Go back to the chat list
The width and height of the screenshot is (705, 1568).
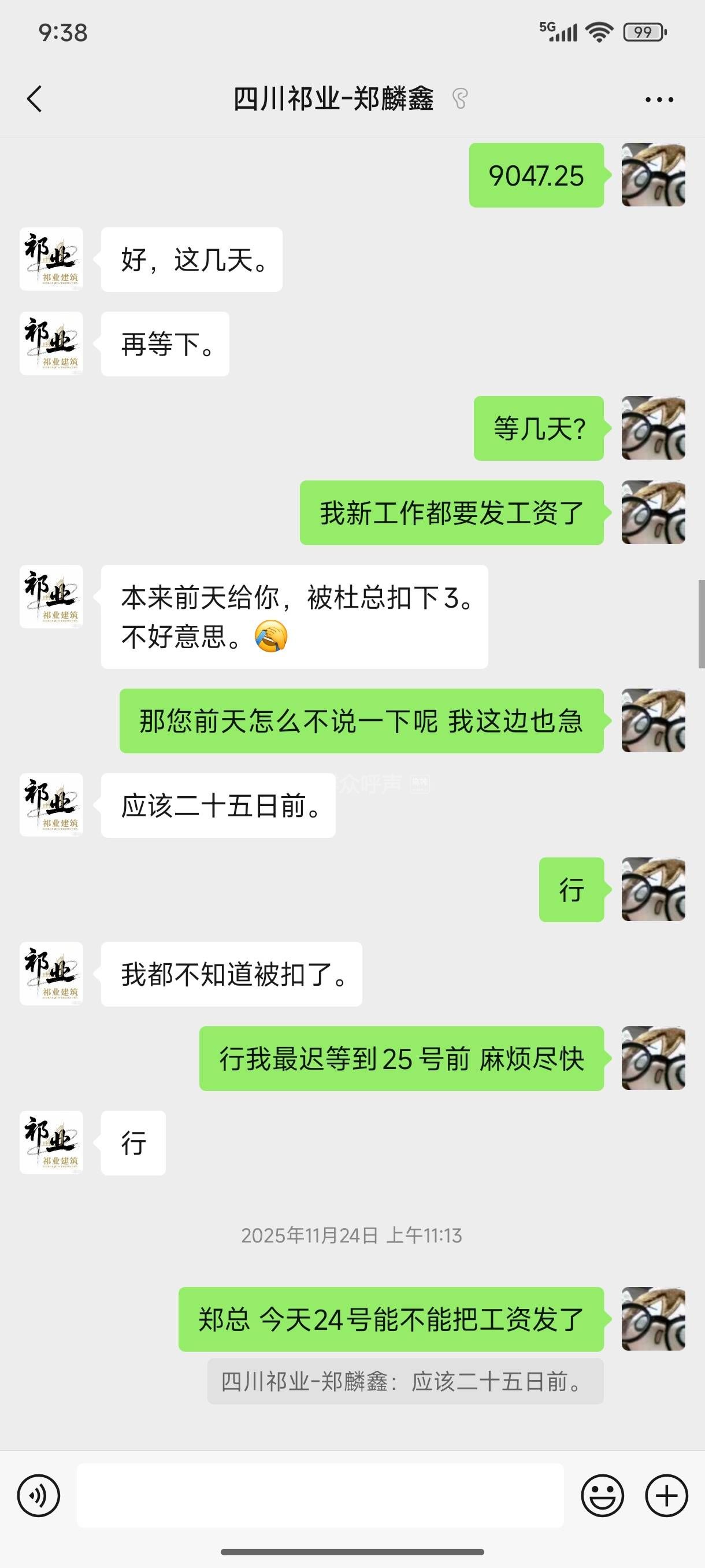tap(35, 99)
